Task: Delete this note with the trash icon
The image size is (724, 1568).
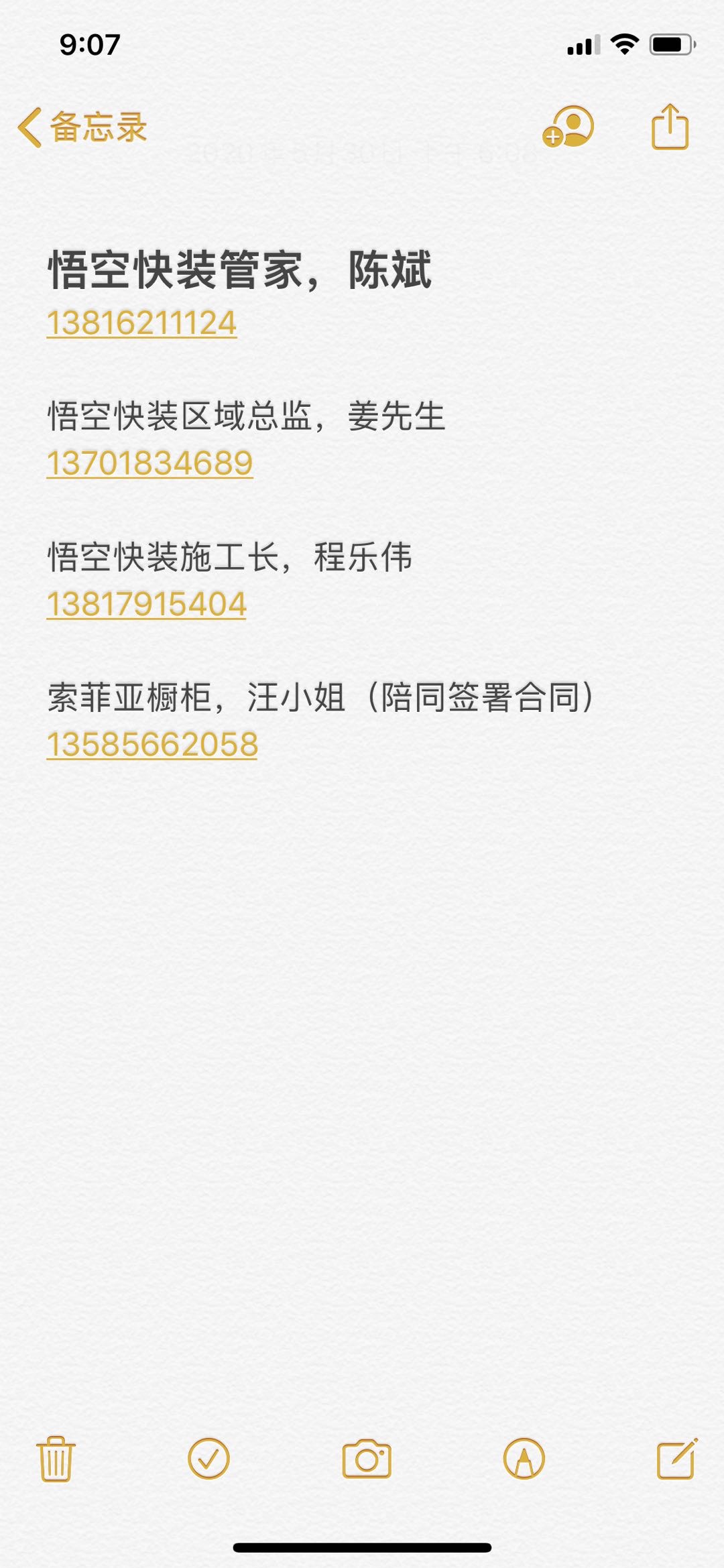Action: coord(56,1458)
